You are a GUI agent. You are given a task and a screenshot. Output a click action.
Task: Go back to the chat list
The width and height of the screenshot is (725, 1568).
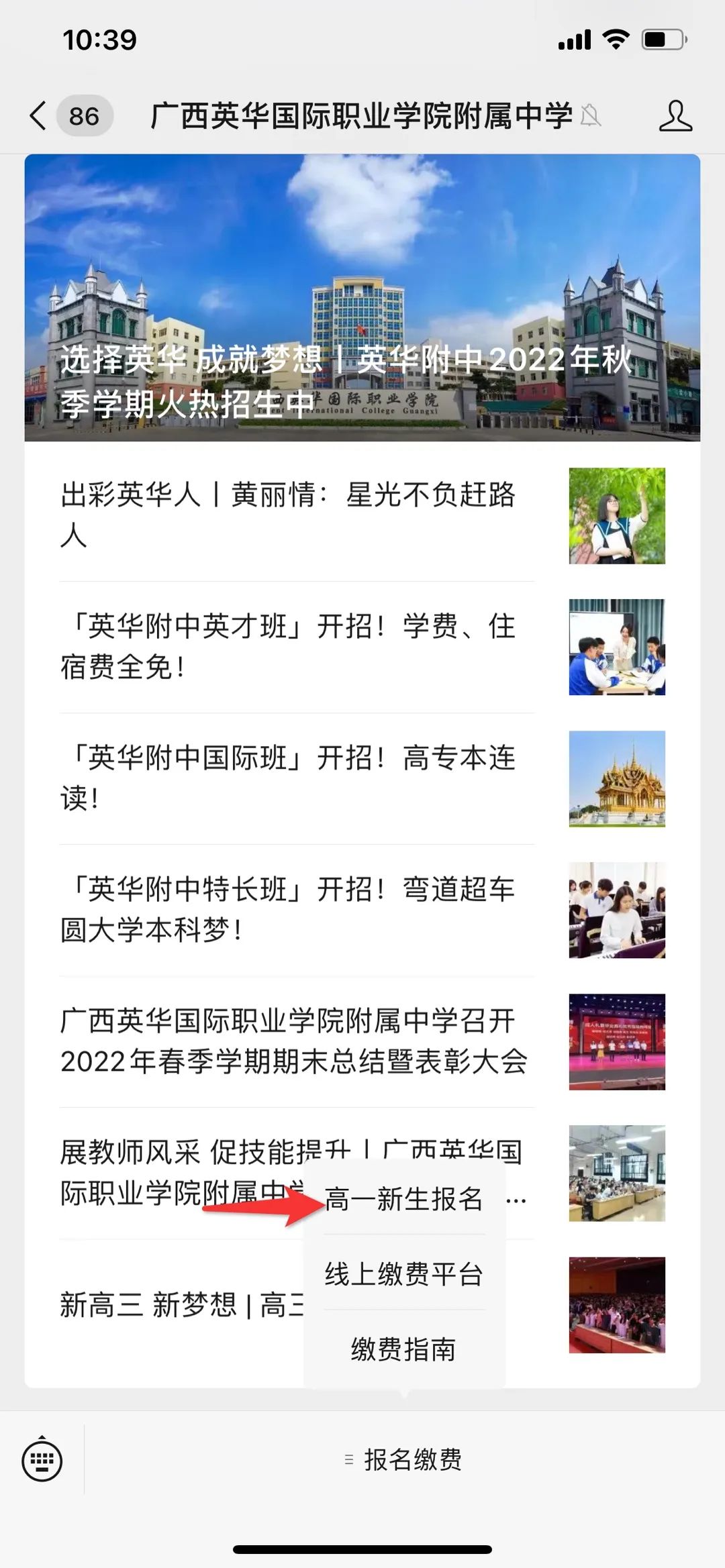[39, 115]
